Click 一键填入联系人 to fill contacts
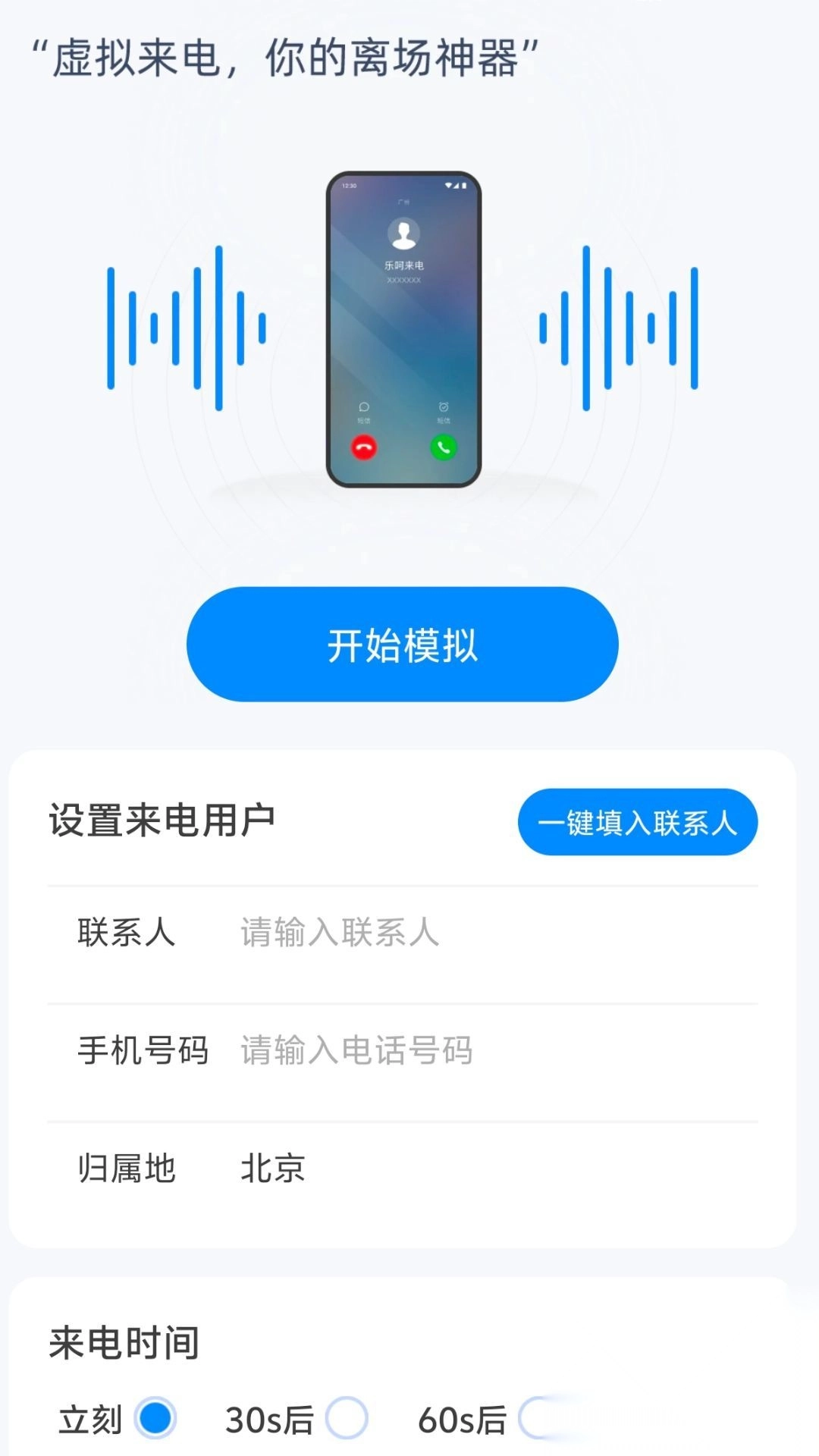This screenshot has width=819, height=1456. (639, 821)
